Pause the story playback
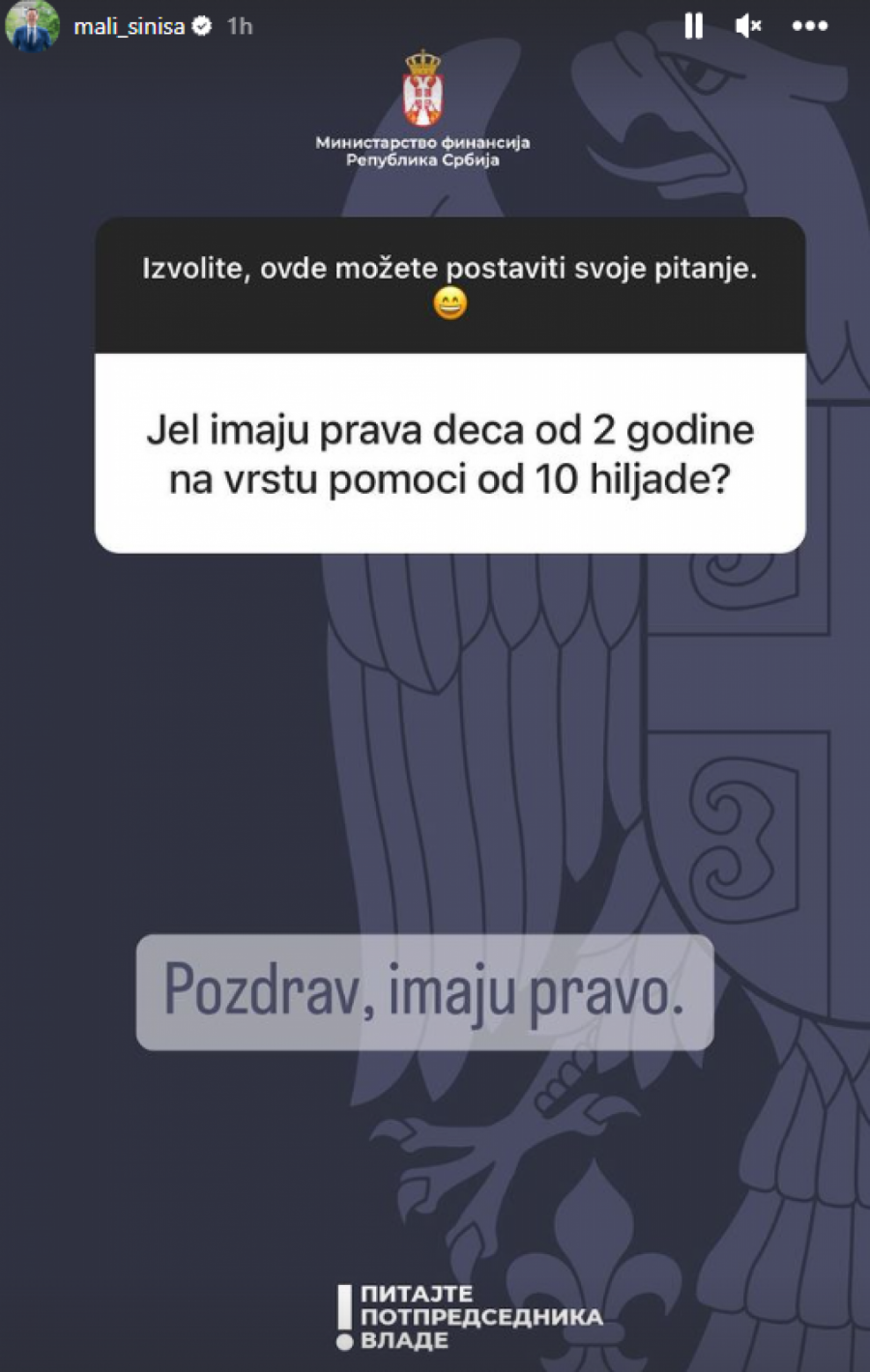Viewport: 870px width, 1372px height. click(x=693, y=26)
